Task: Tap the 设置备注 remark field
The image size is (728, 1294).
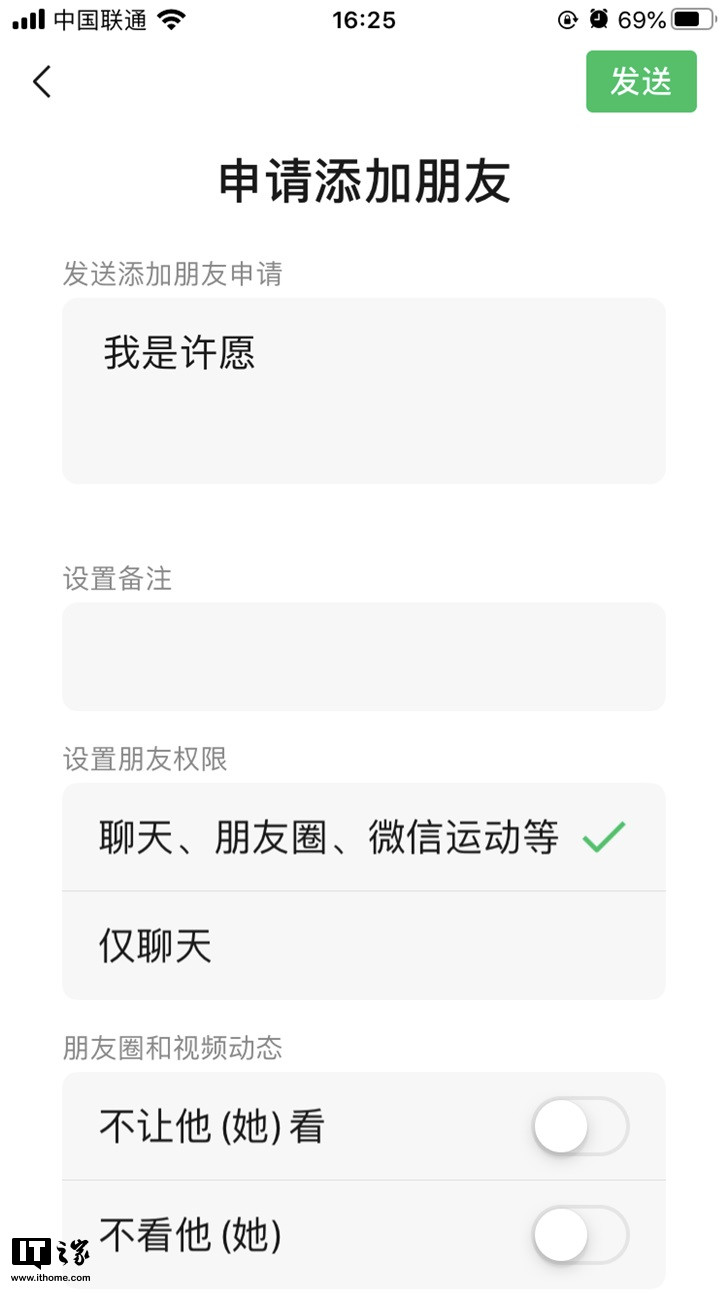Action: (363, 657)
